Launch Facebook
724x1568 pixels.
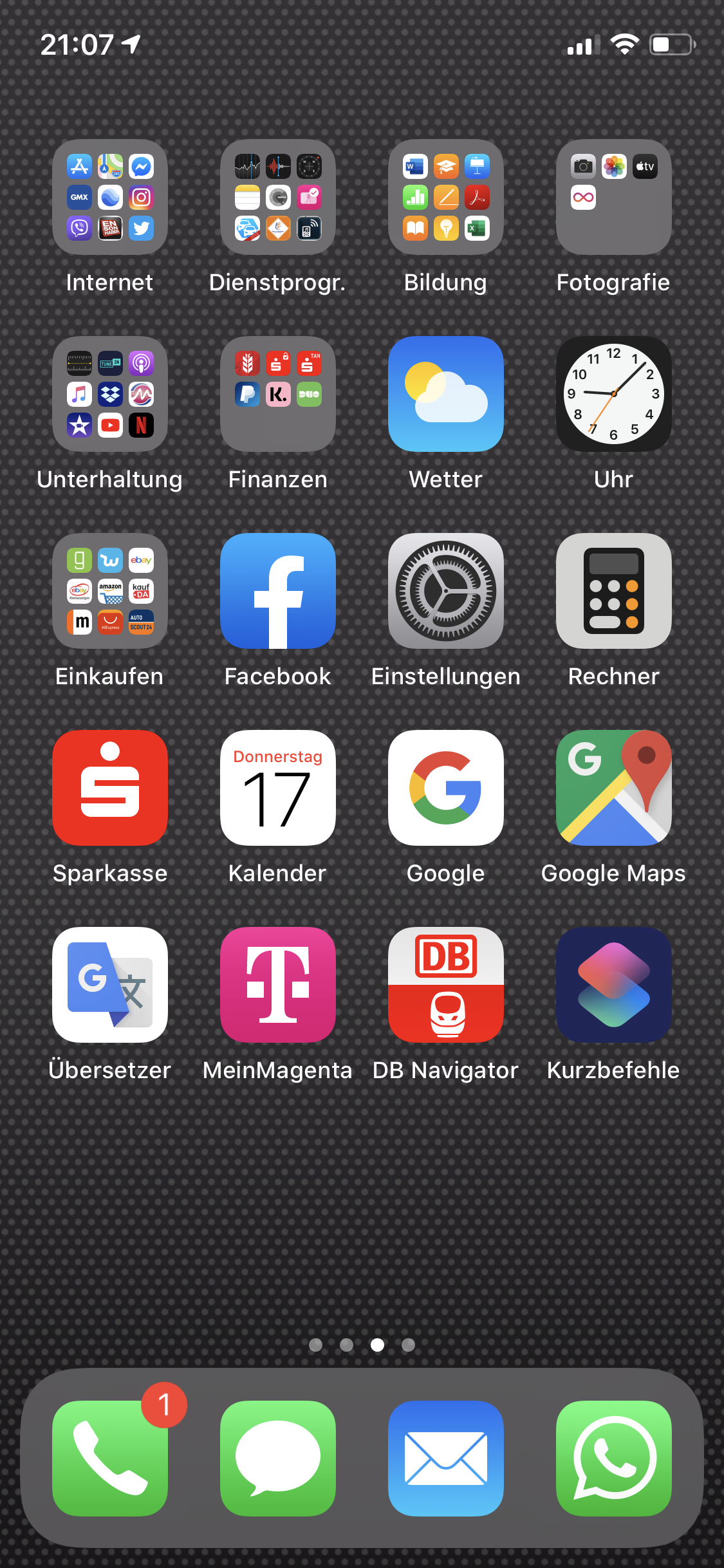[x=278, y=591]
